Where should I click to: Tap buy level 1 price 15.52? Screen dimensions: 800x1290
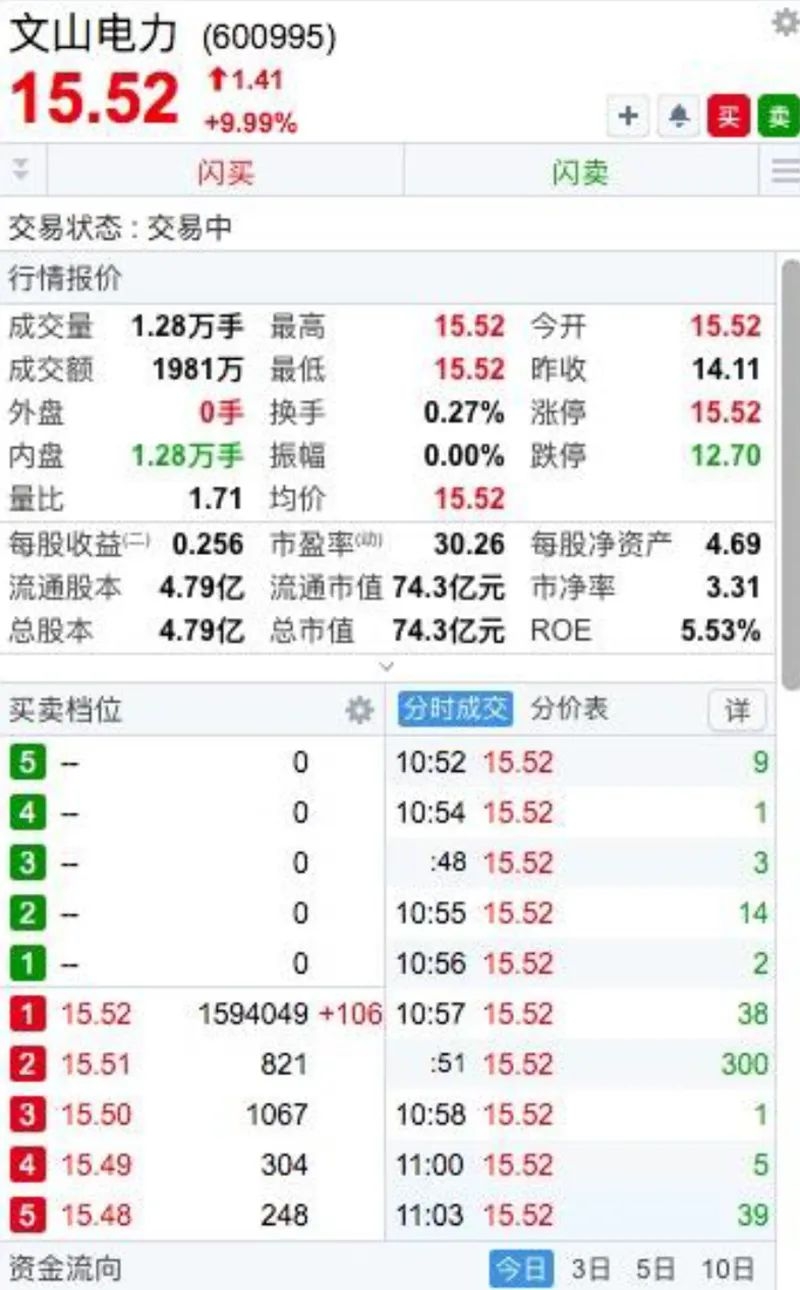pos(96,1014)
